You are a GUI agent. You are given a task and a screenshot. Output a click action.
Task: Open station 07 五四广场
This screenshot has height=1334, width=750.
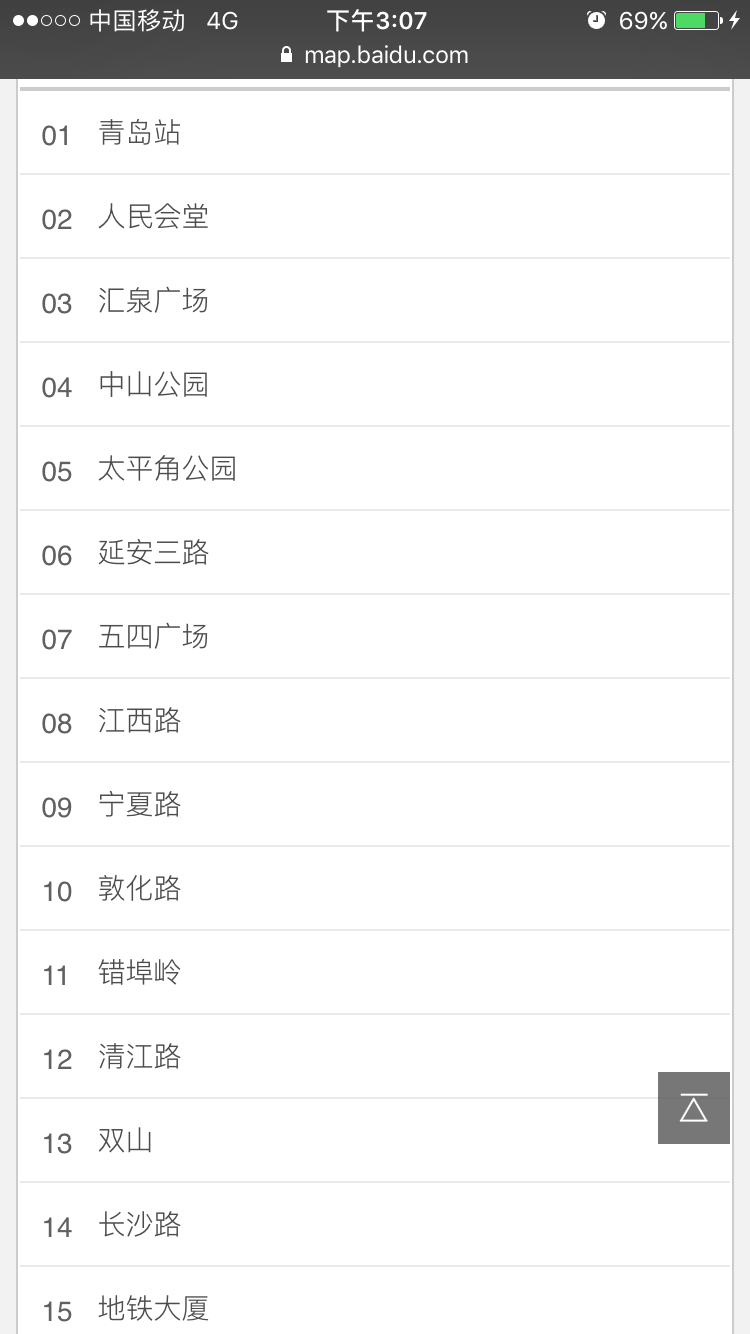375,637
